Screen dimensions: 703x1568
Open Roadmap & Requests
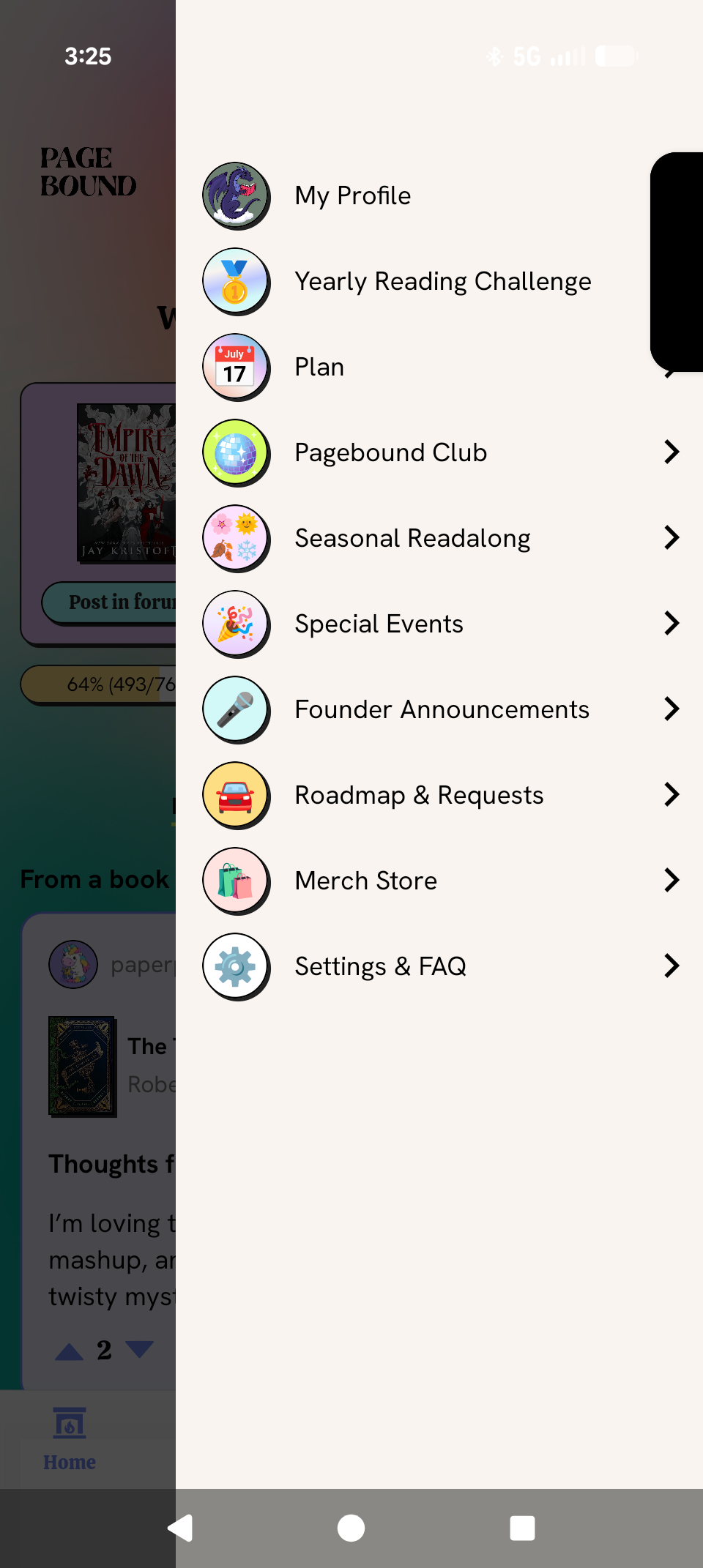click(419, 796)
